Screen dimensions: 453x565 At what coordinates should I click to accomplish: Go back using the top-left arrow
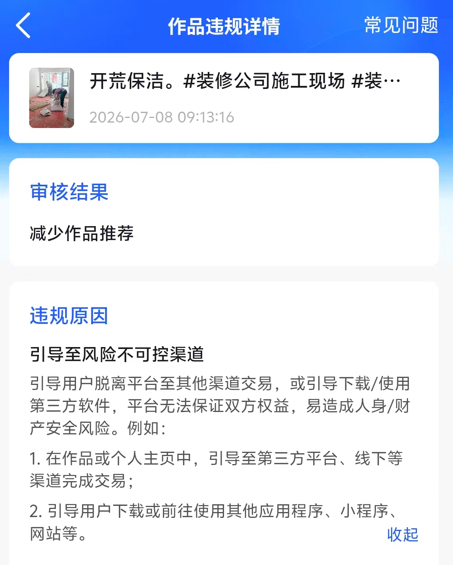click(x=23, y=26)
